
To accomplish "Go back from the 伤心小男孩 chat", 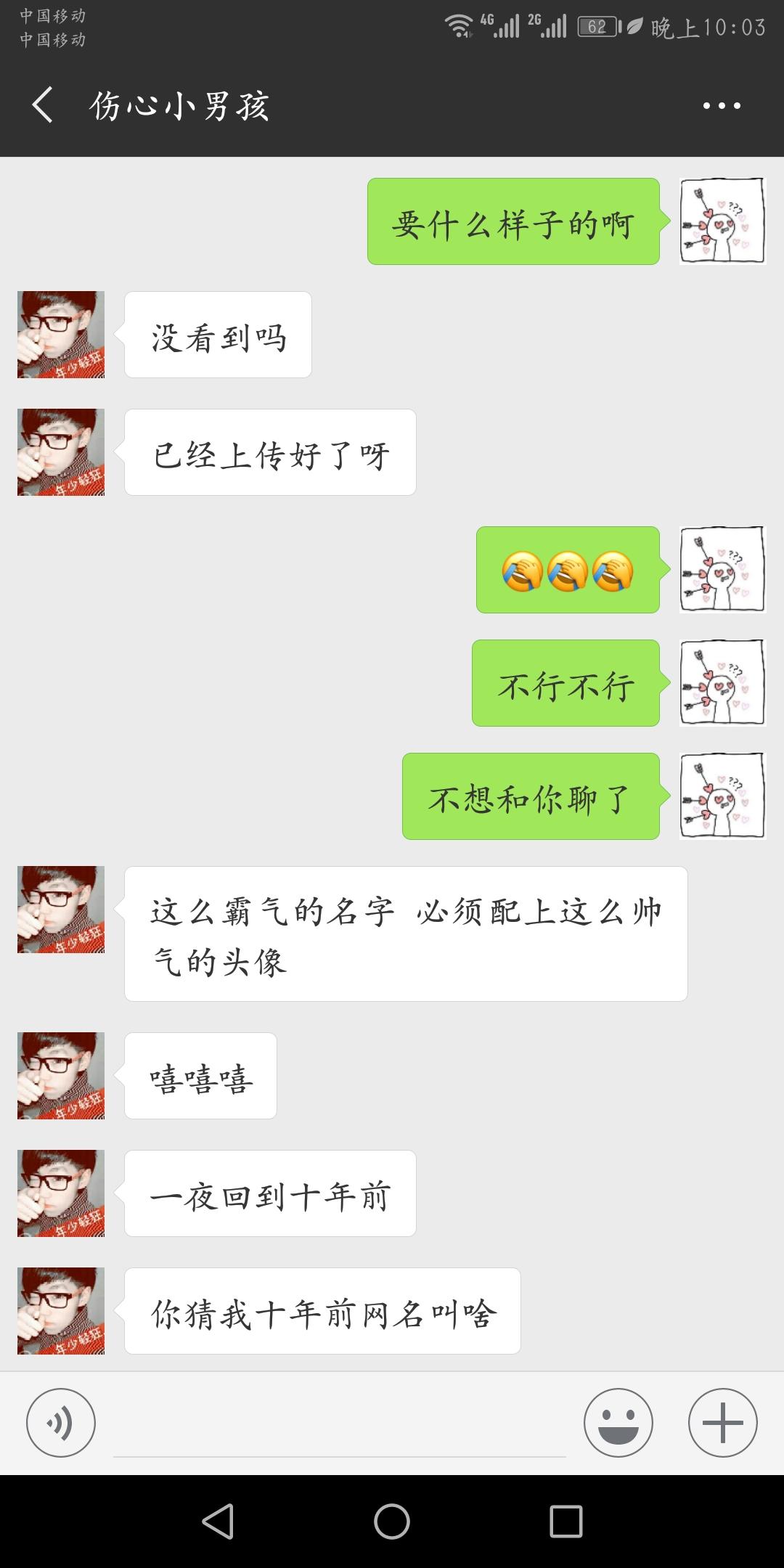I will [x=44, y=105].
